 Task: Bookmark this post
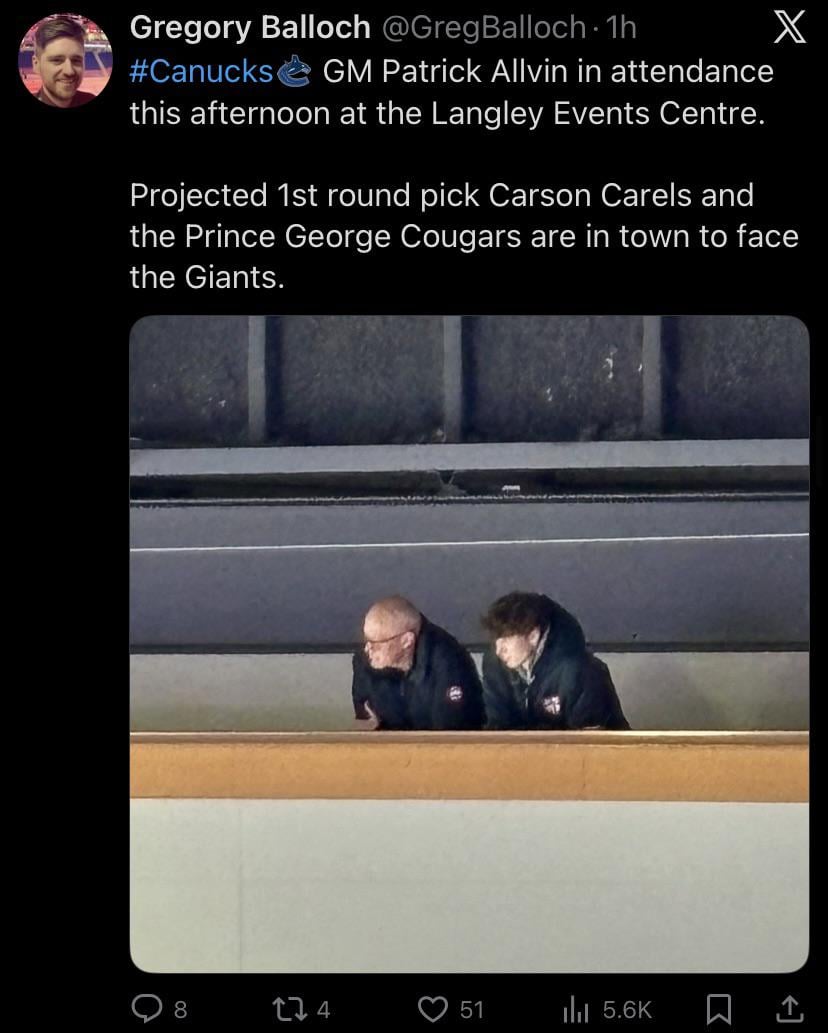click(x=718, y=1010)
